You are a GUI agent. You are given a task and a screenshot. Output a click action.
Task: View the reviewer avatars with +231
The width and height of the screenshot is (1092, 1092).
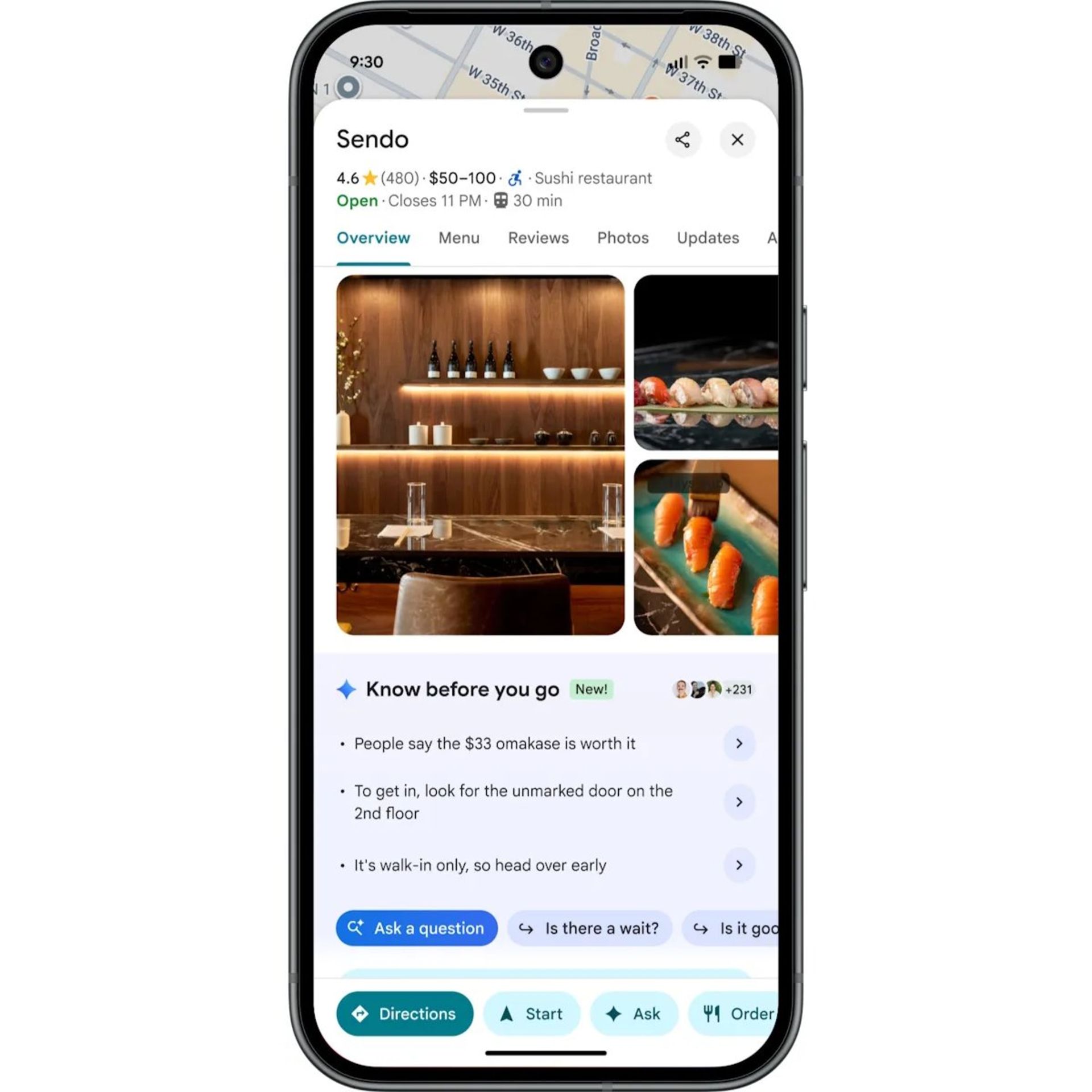713,689
